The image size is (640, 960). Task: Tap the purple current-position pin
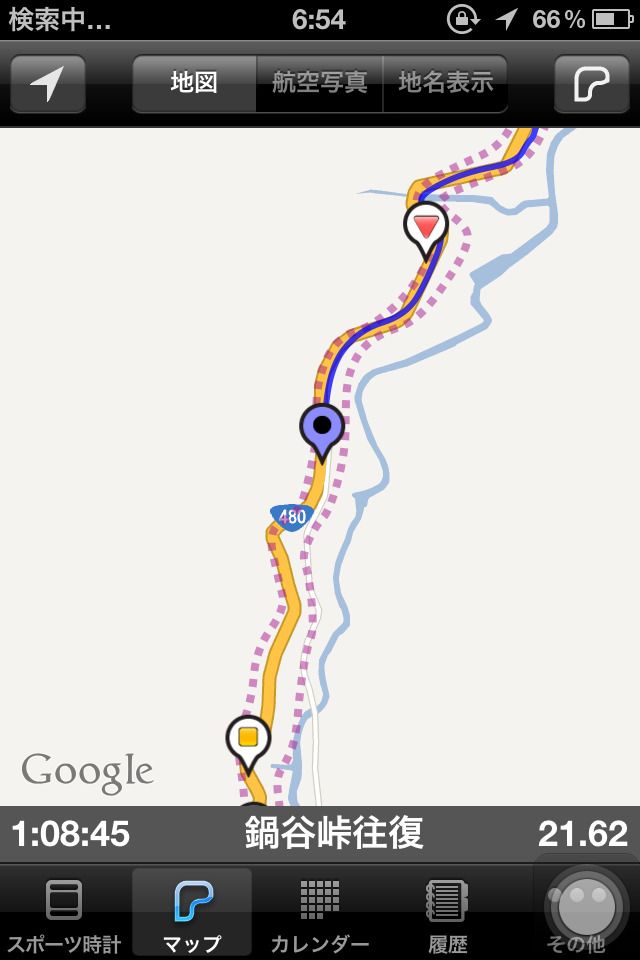322,428
